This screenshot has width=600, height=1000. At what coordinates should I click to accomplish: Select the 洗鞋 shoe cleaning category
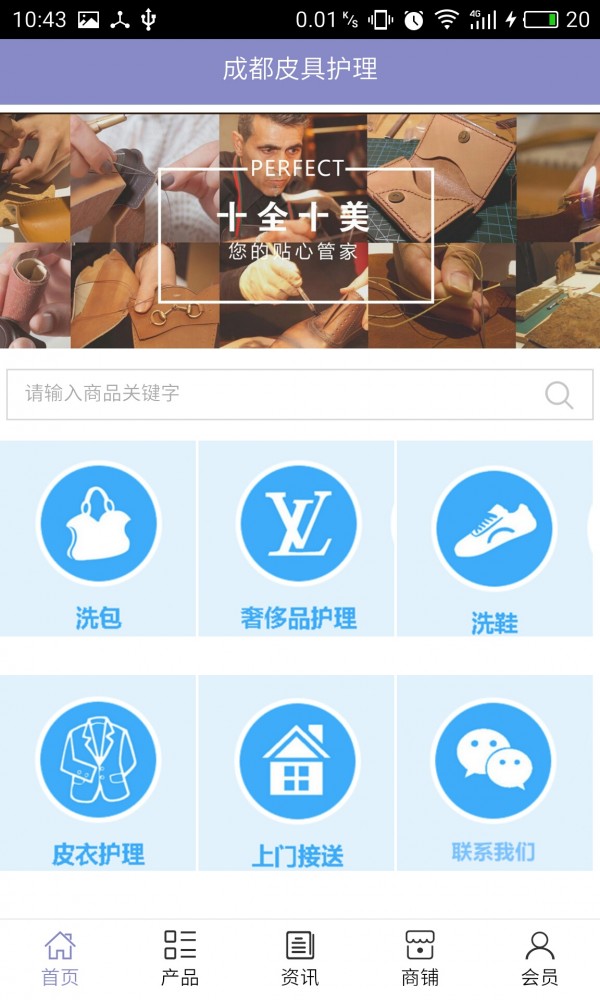pos(494,540)
